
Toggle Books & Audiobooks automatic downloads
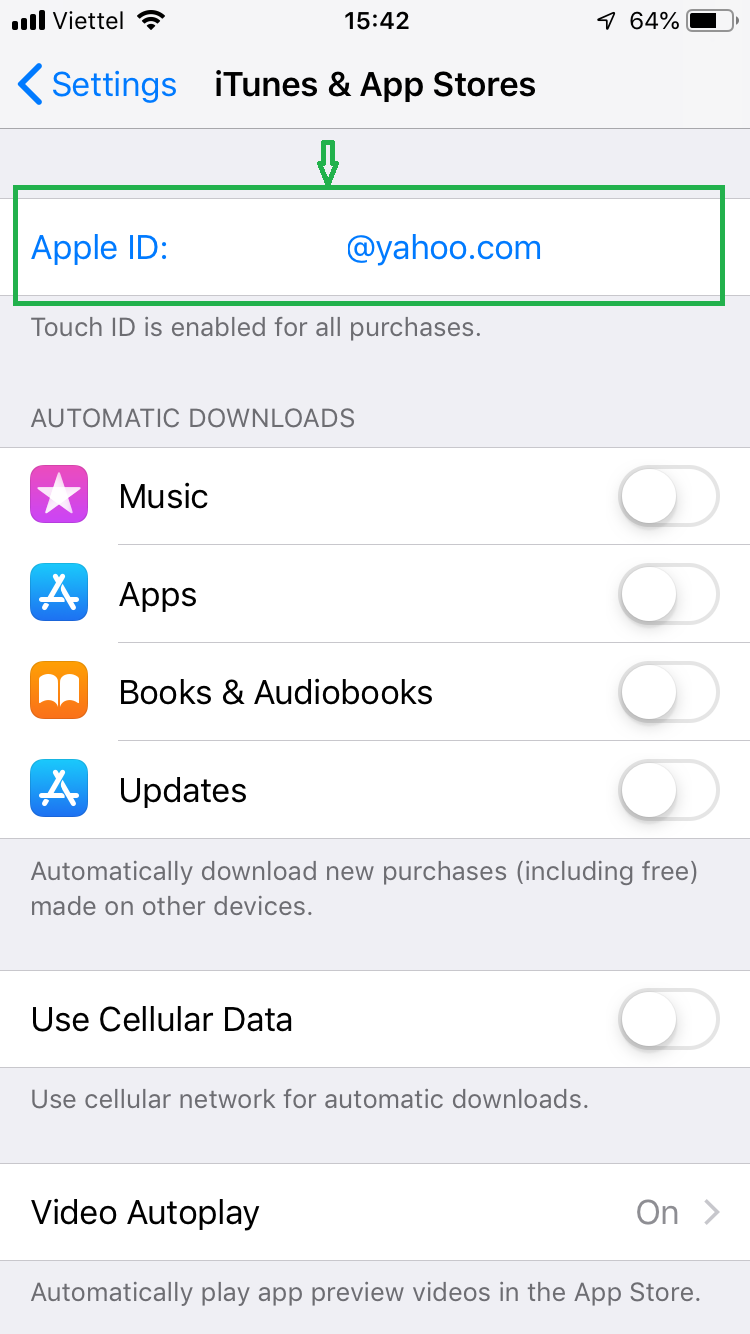668,692
